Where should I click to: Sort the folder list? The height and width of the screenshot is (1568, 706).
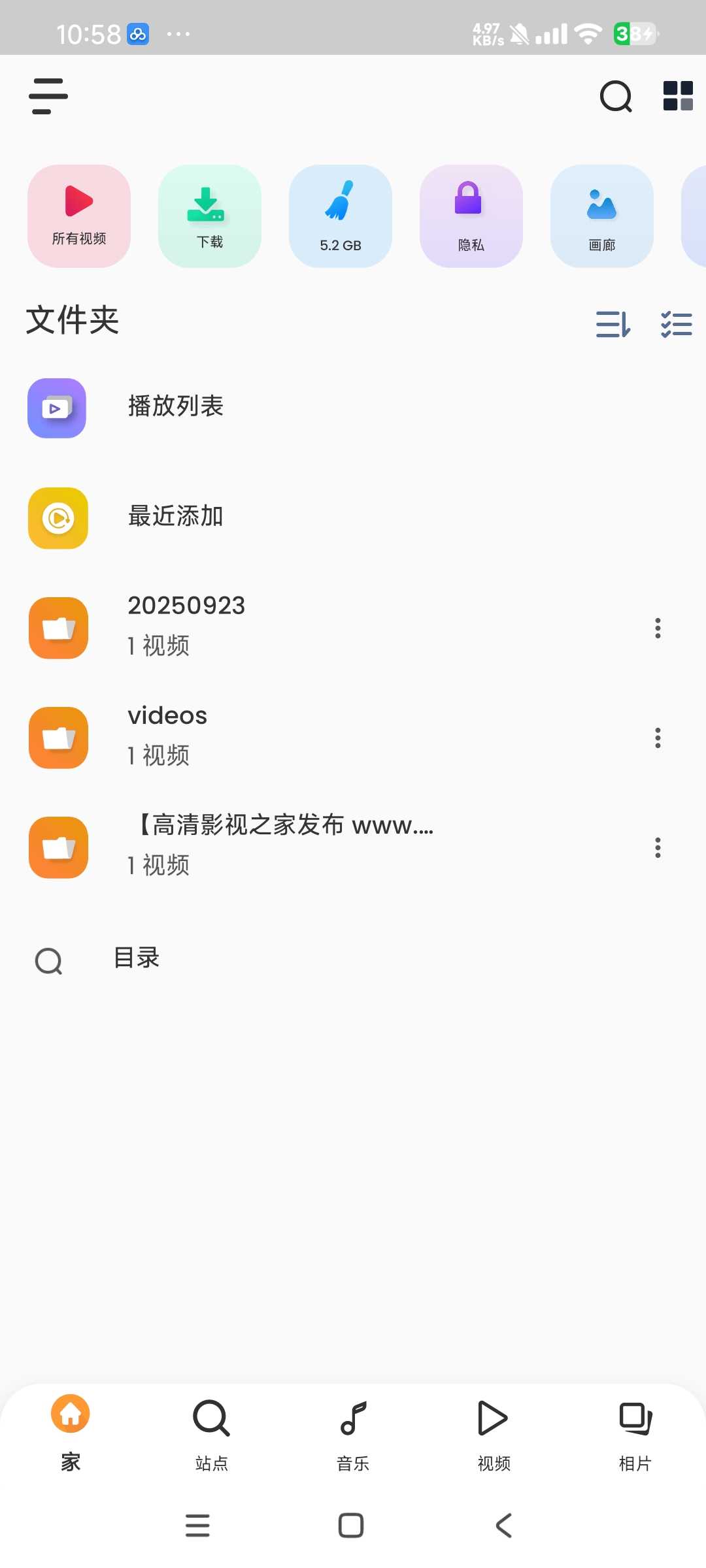pos(613,324)
